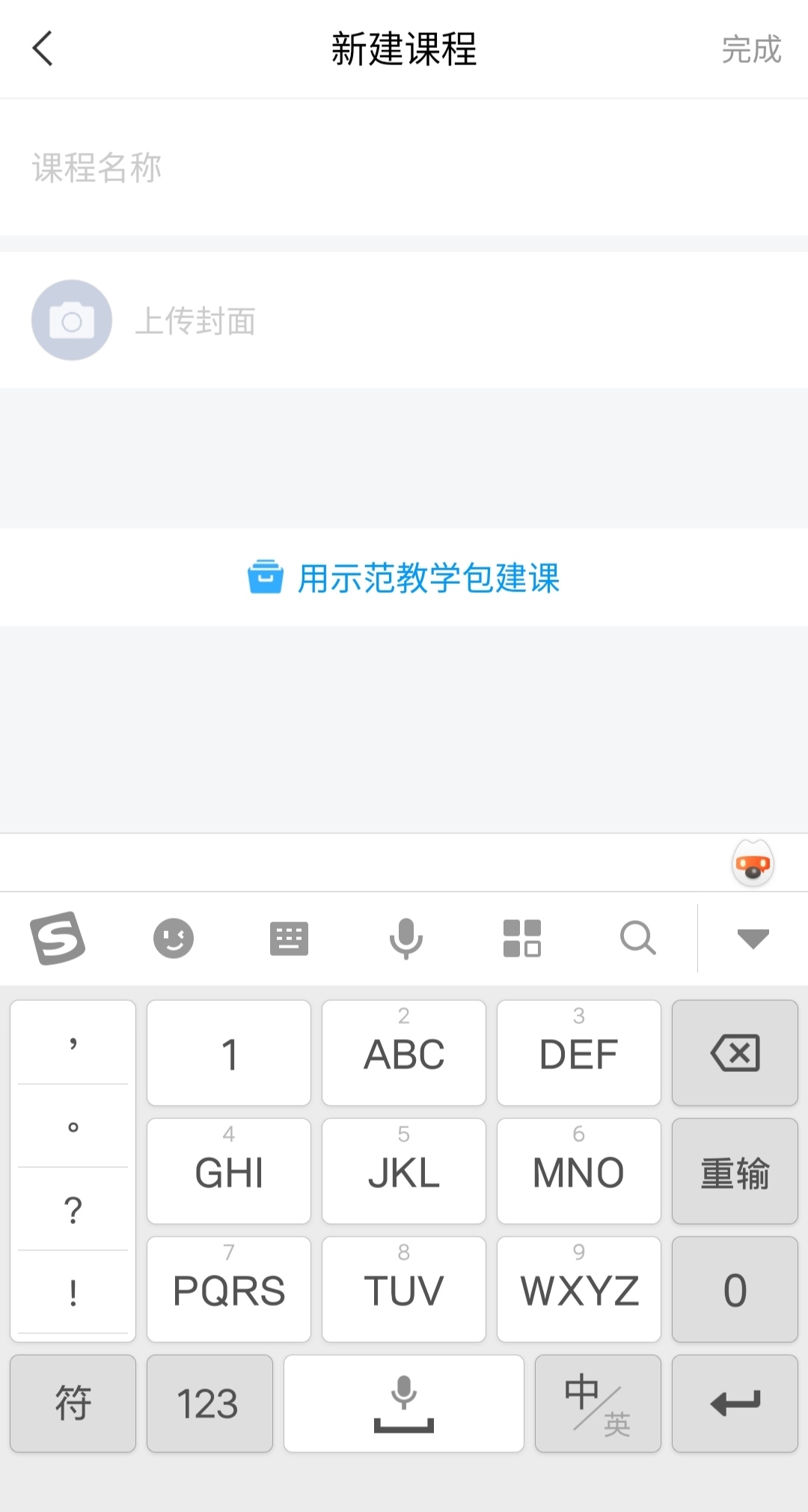The height and width of the screenshot is (1512, 808).
Task: Upload a cover with the camera icon
Action: [72, 320]
